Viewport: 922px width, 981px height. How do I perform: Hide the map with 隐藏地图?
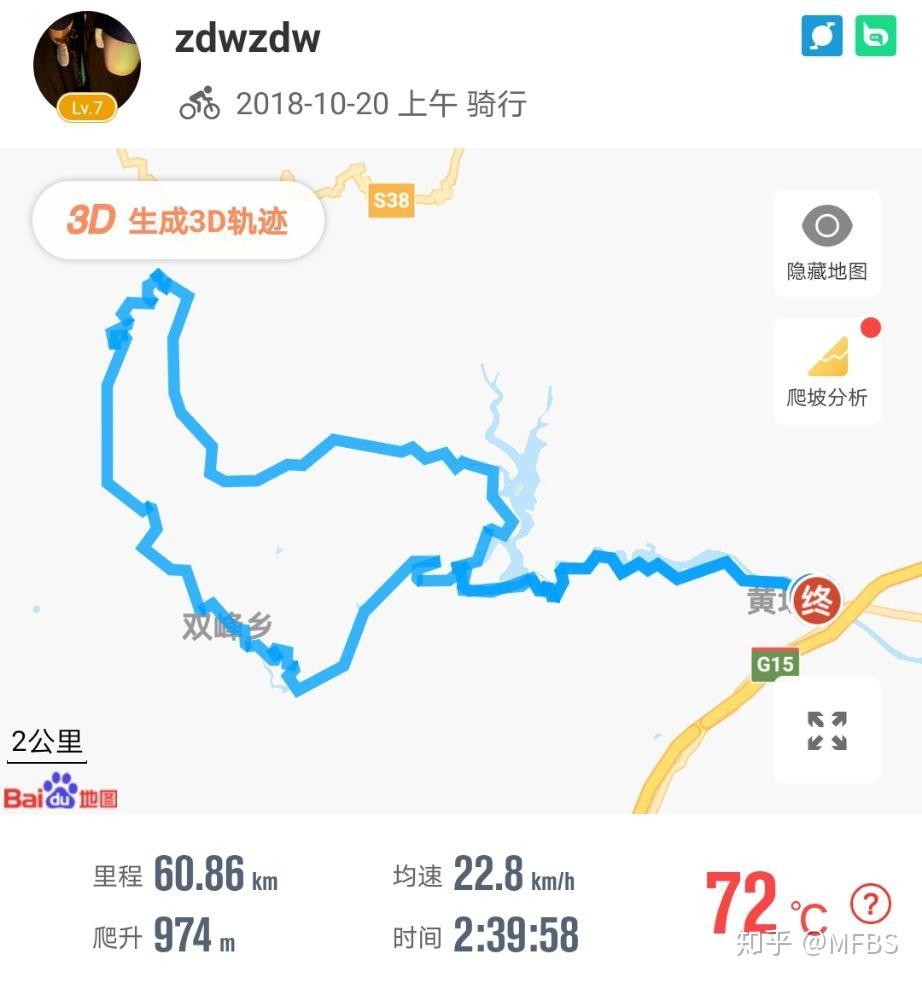pos(827,243)
